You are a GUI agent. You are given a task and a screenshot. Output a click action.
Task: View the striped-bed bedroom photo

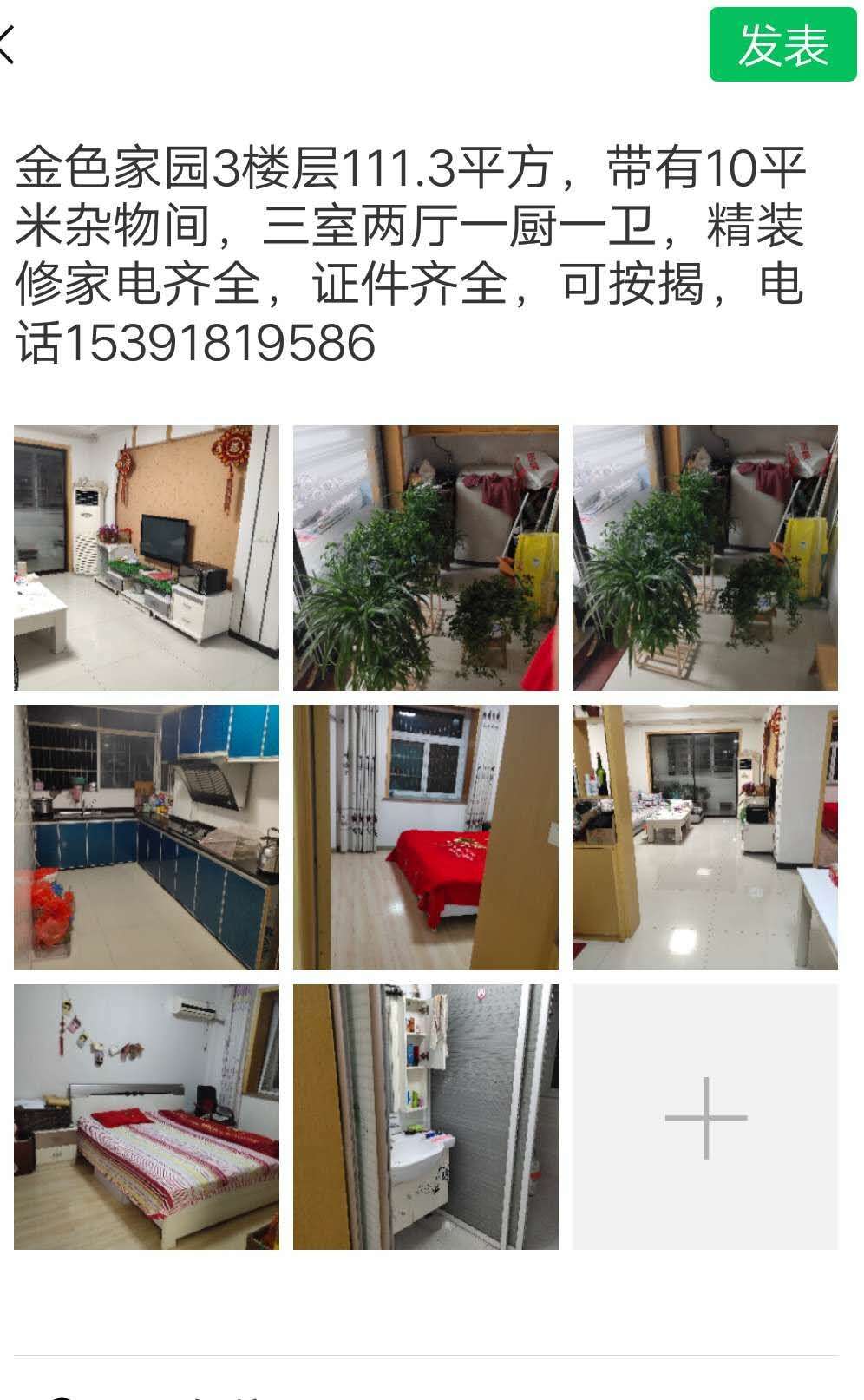(147, 1117)
